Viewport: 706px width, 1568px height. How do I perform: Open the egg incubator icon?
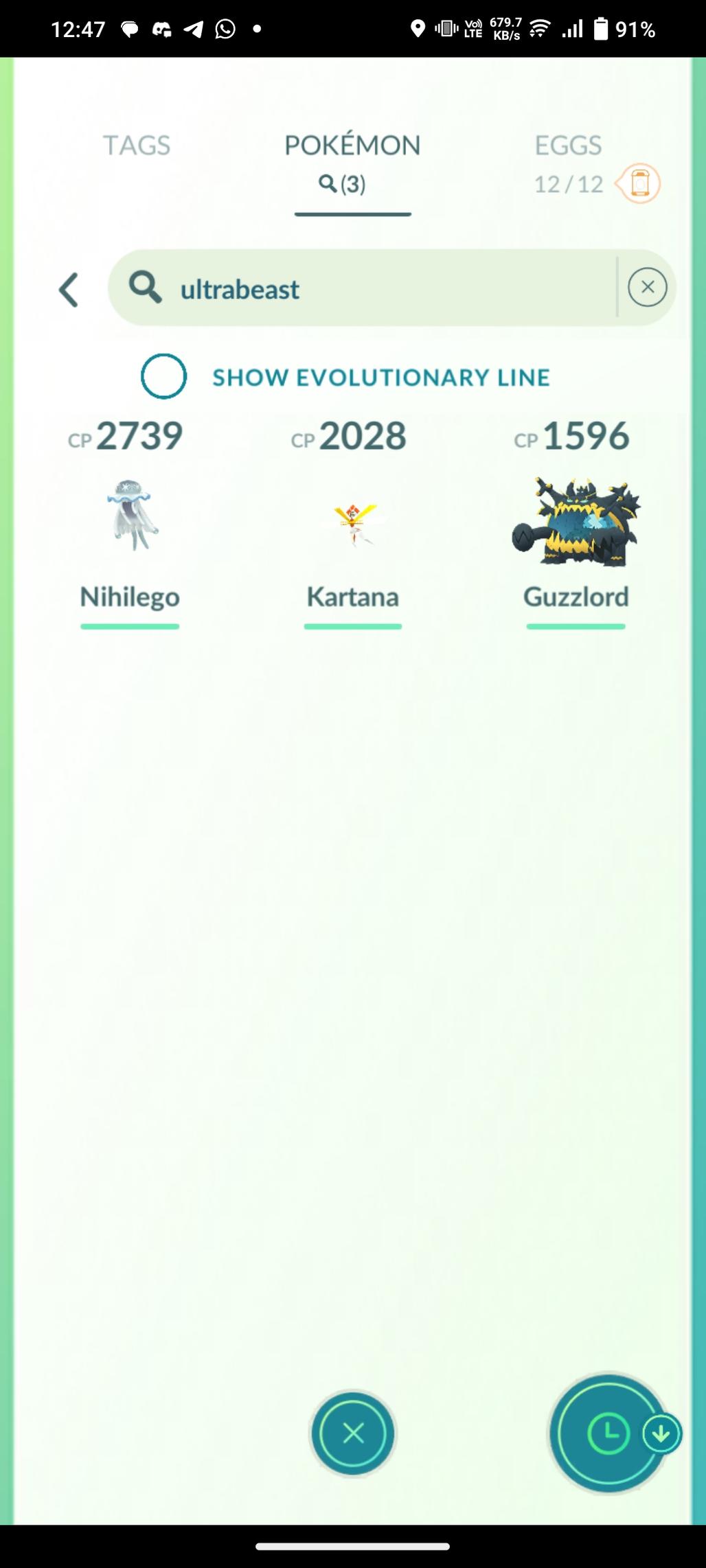pyautogui.click(x=639, y=184)
